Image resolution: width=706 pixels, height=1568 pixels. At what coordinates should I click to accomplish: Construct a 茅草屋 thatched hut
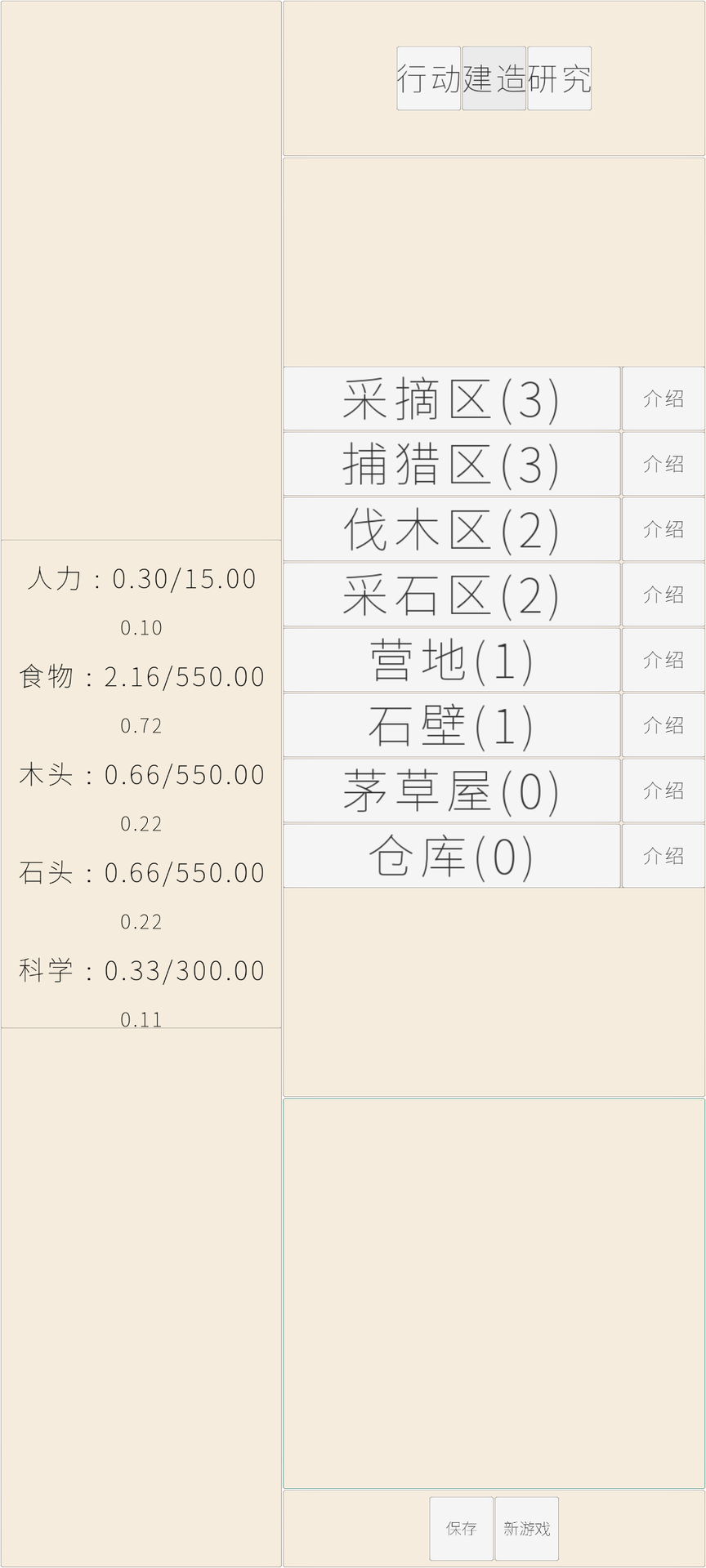pyautogui.click(x=450, y=791)
